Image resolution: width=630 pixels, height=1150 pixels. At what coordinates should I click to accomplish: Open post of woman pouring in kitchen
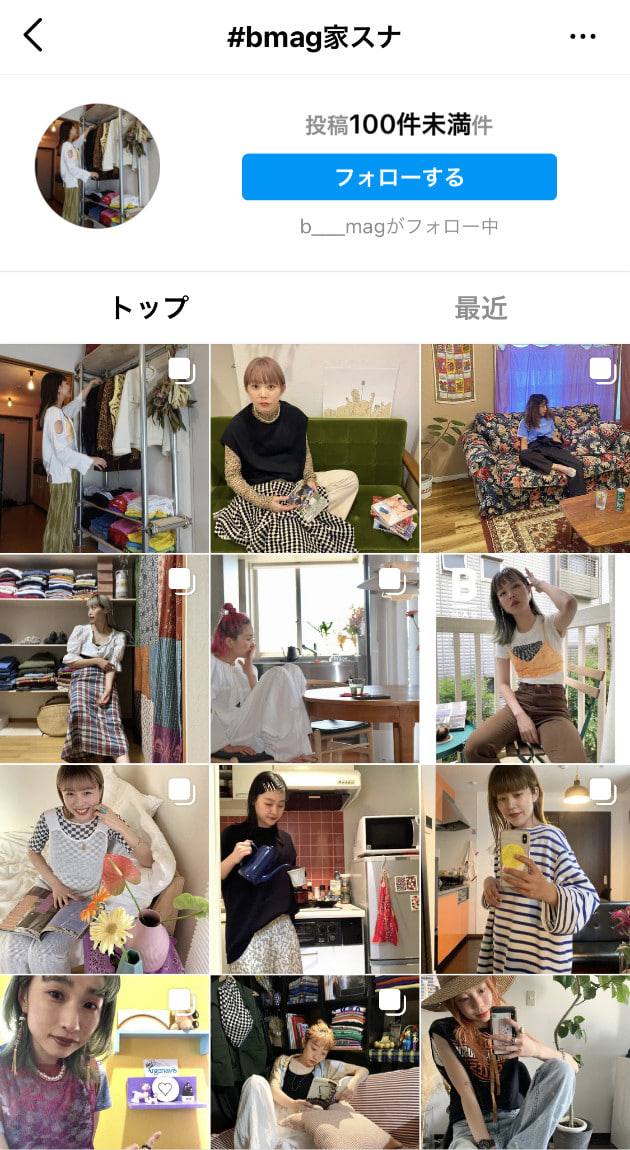pos(315,869)
